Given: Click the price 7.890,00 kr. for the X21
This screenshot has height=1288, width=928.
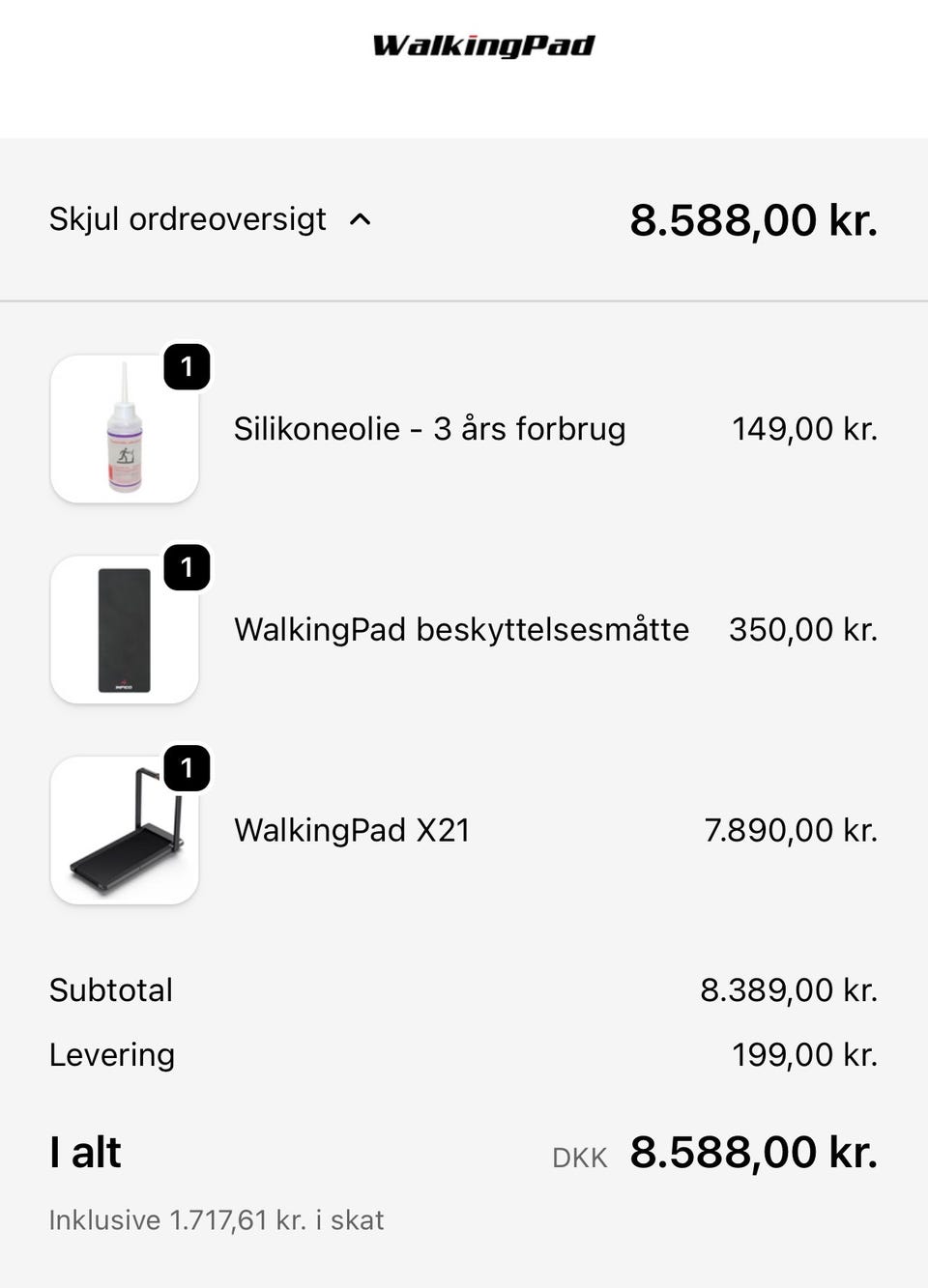Looking at the screenshot, I should [x=792, y=829].
